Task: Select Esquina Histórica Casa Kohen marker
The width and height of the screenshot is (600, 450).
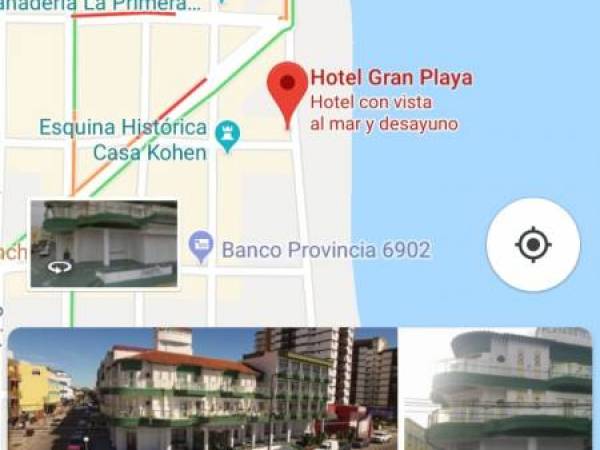Action: [228, 138]
